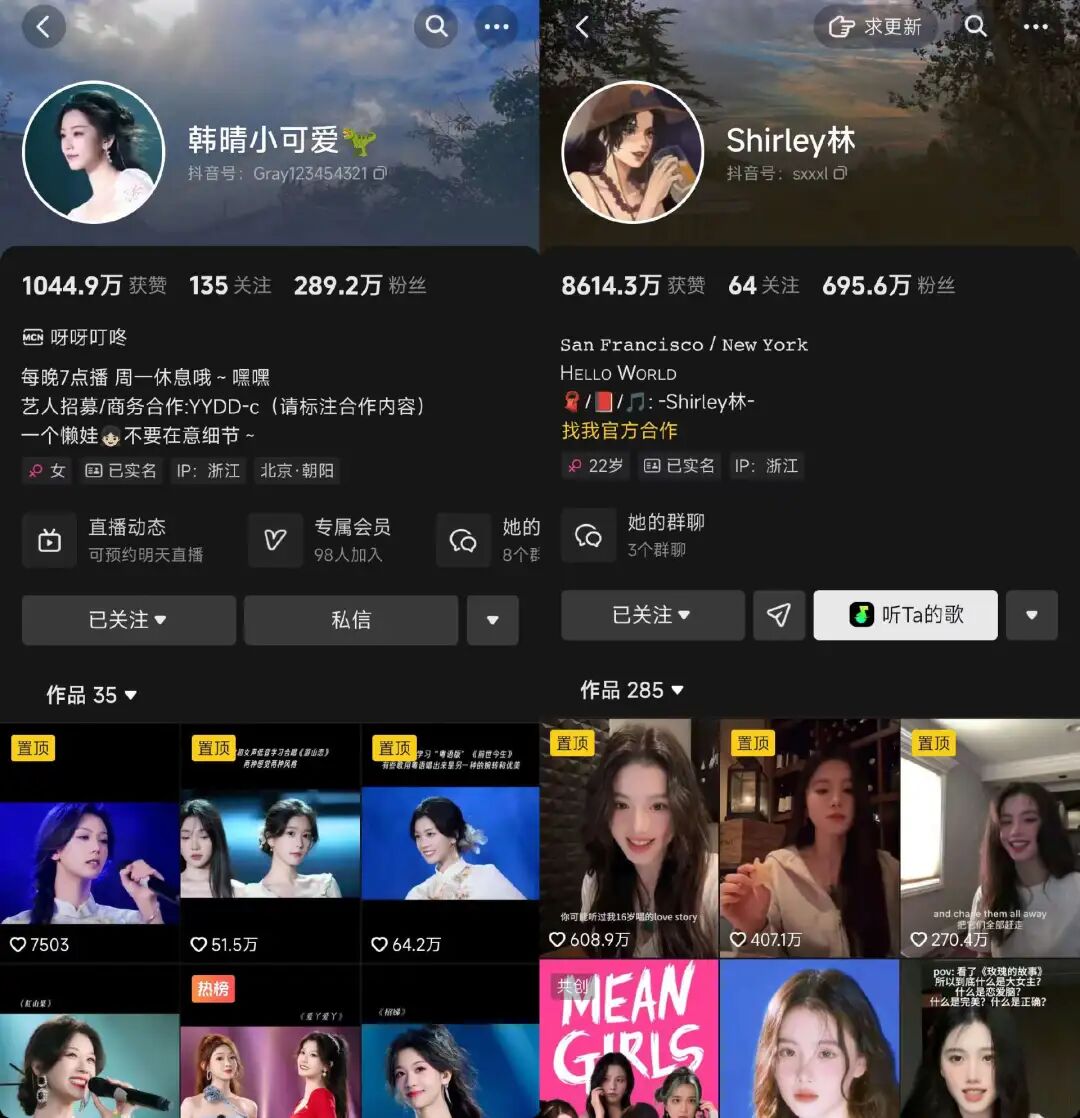View Shirley林's 695.6万 粉丝 list

[888, 286]
